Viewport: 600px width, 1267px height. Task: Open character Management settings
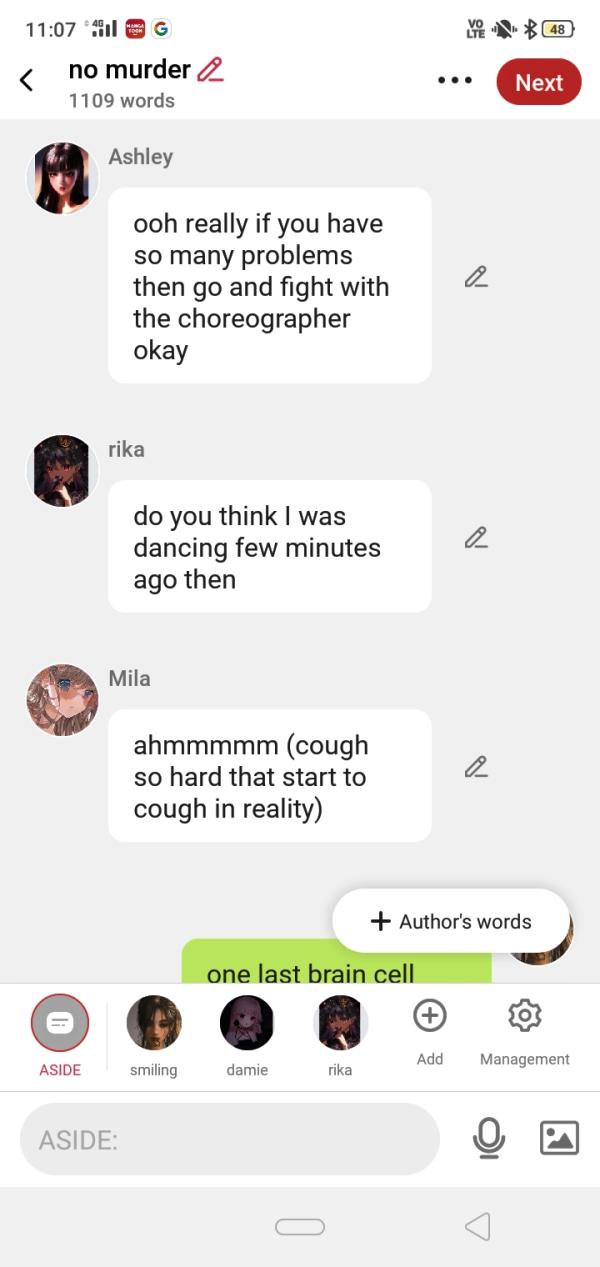[524, 1017]
